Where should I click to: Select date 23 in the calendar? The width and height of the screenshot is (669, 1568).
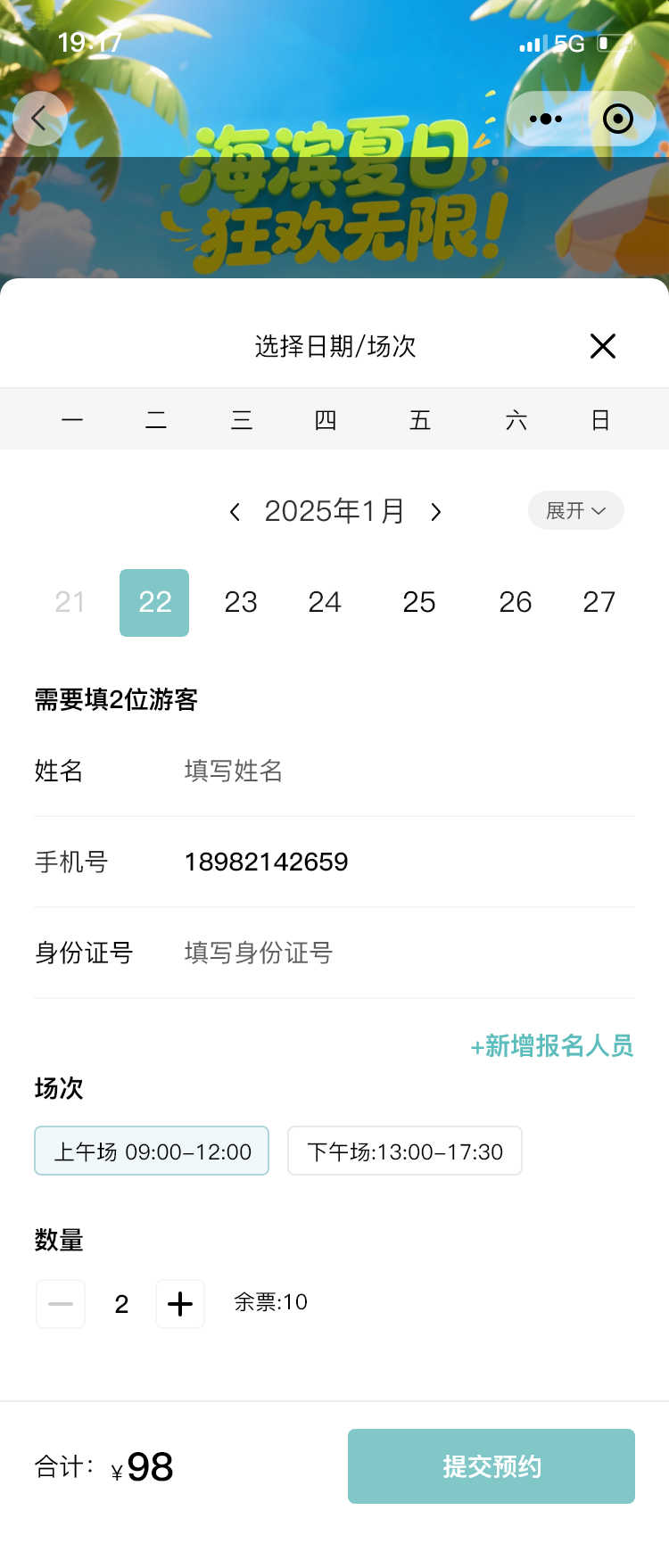241,602
